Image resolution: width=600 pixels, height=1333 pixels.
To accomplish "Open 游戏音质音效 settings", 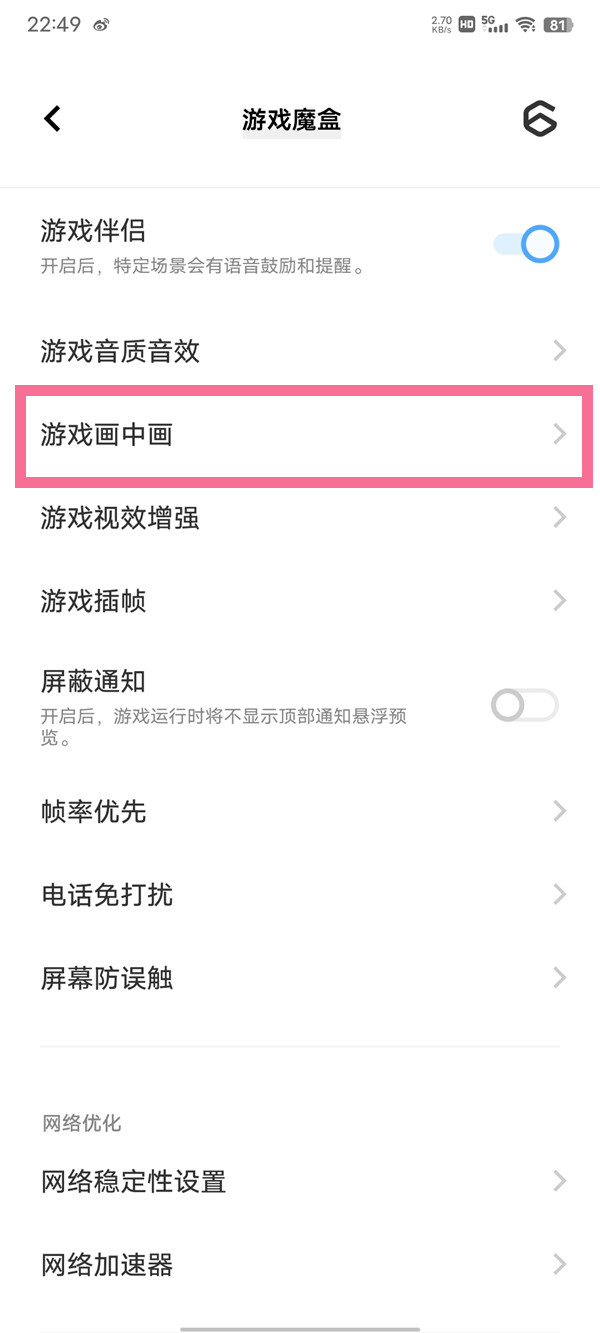I will 300,351.
